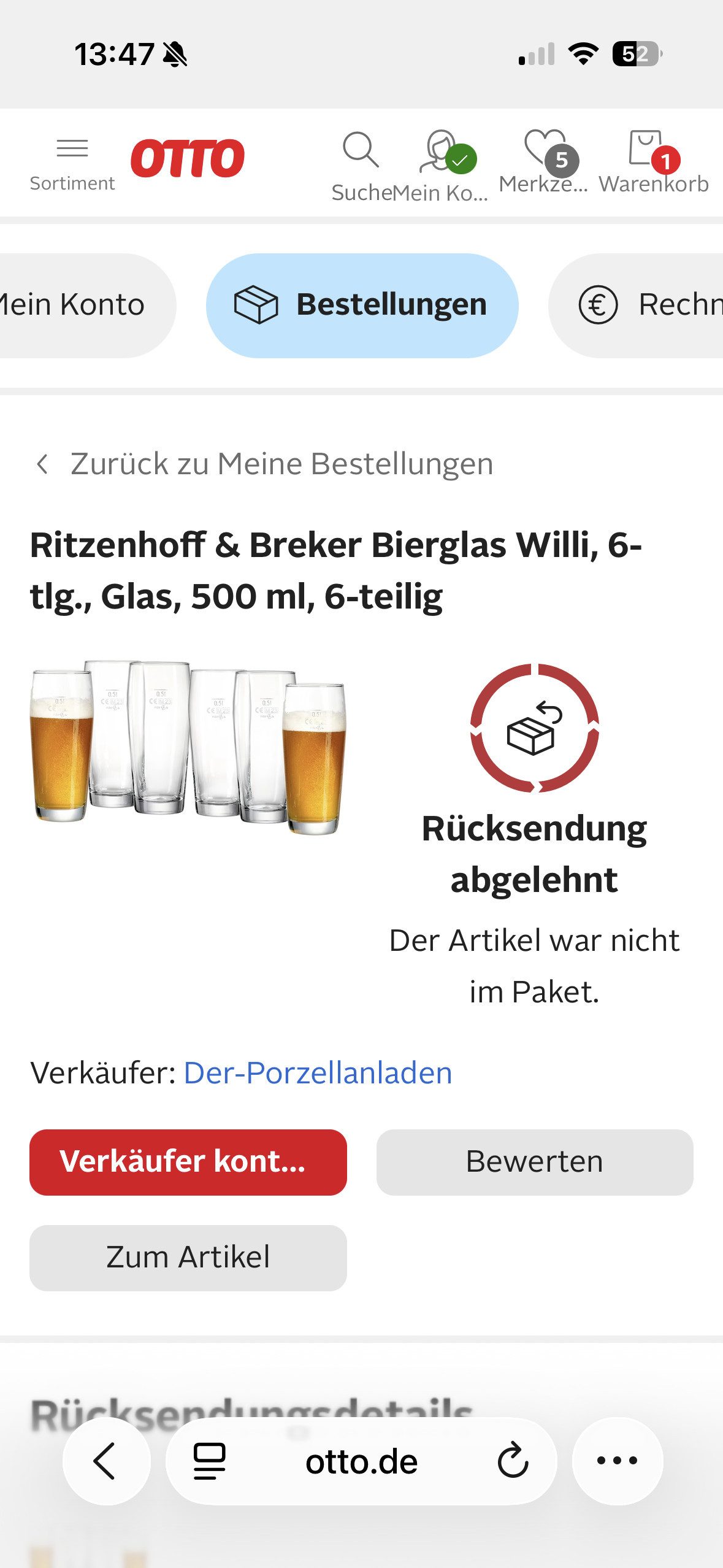Tap the otto.de address bar
This screenshot has height=1568, width=723.
361,1461
